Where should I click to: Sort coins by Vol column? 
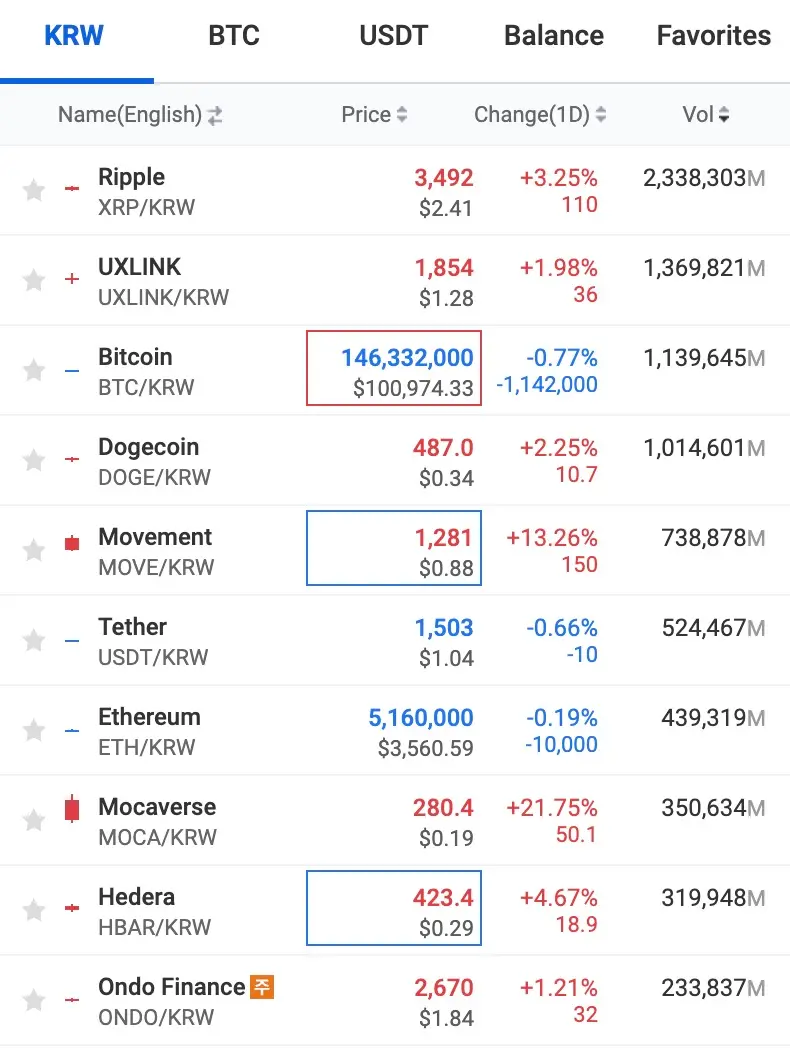click(705, 114)
